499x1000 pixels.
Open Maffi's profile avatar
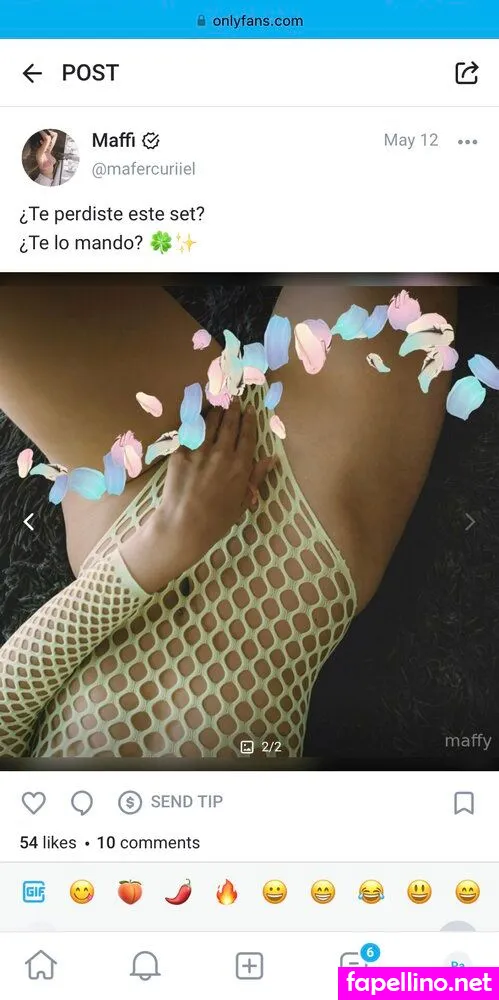pyautogui.click(x=50, y=157)
